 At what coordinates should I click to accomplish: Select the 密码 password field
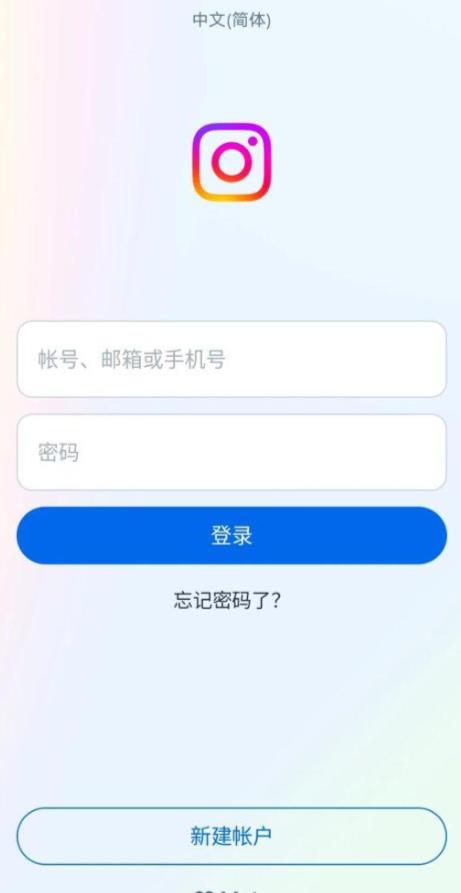click(231, 452)
